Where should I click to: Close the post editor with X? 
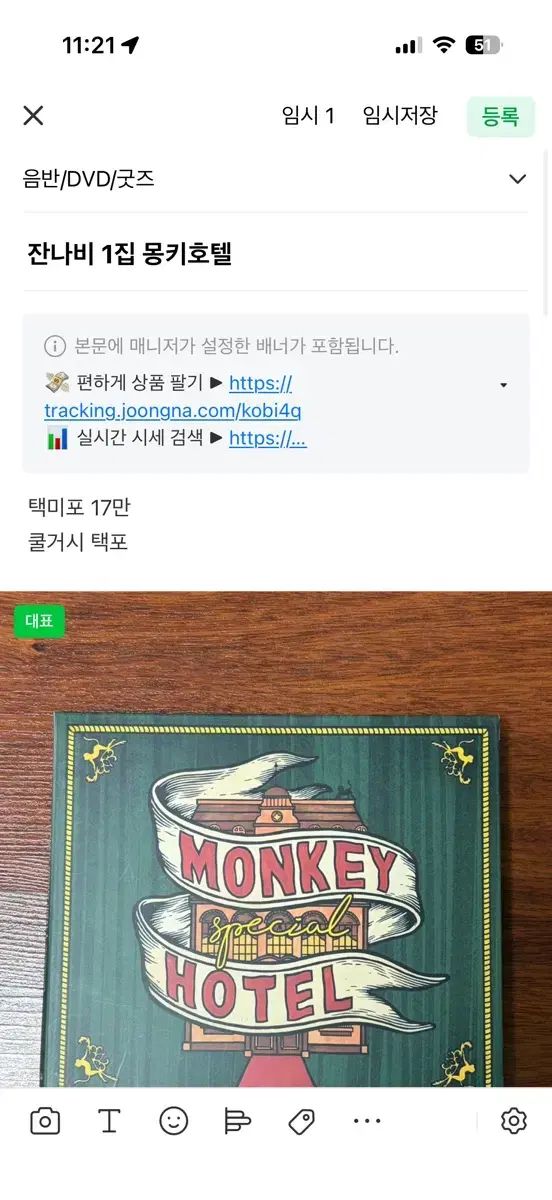[33, 115]
